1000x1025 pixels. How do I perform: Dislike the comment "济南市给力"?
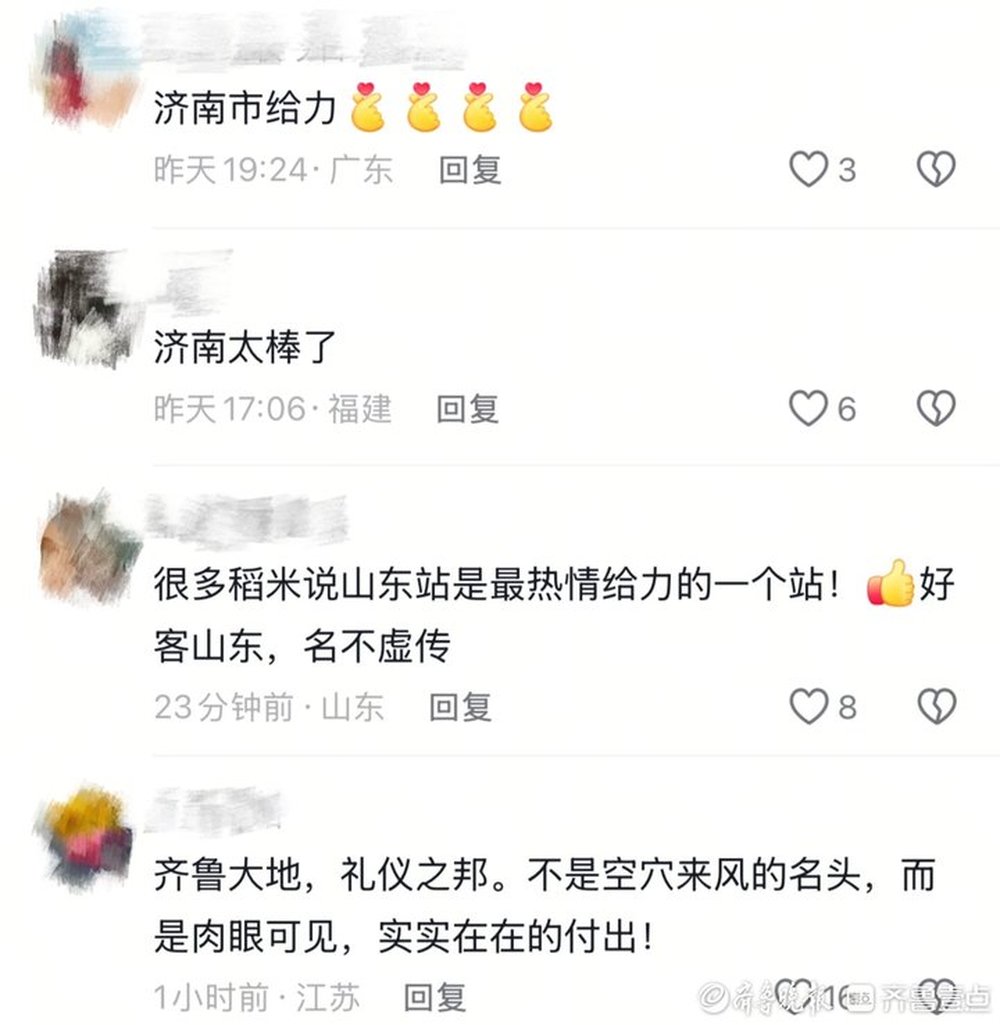coord(936,170)
